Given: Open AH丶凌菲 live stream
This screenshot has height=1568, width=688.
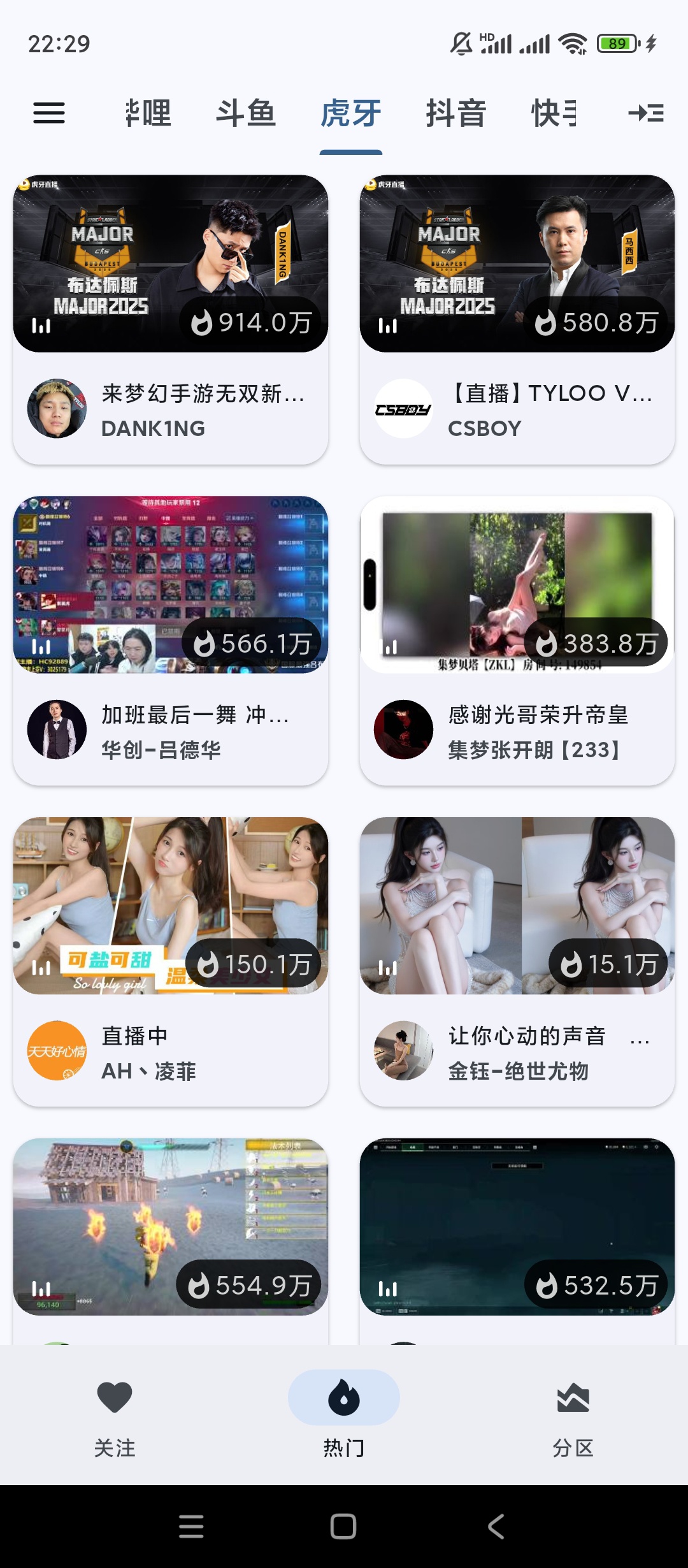Looking at the screenshot, I should (171, 961).
